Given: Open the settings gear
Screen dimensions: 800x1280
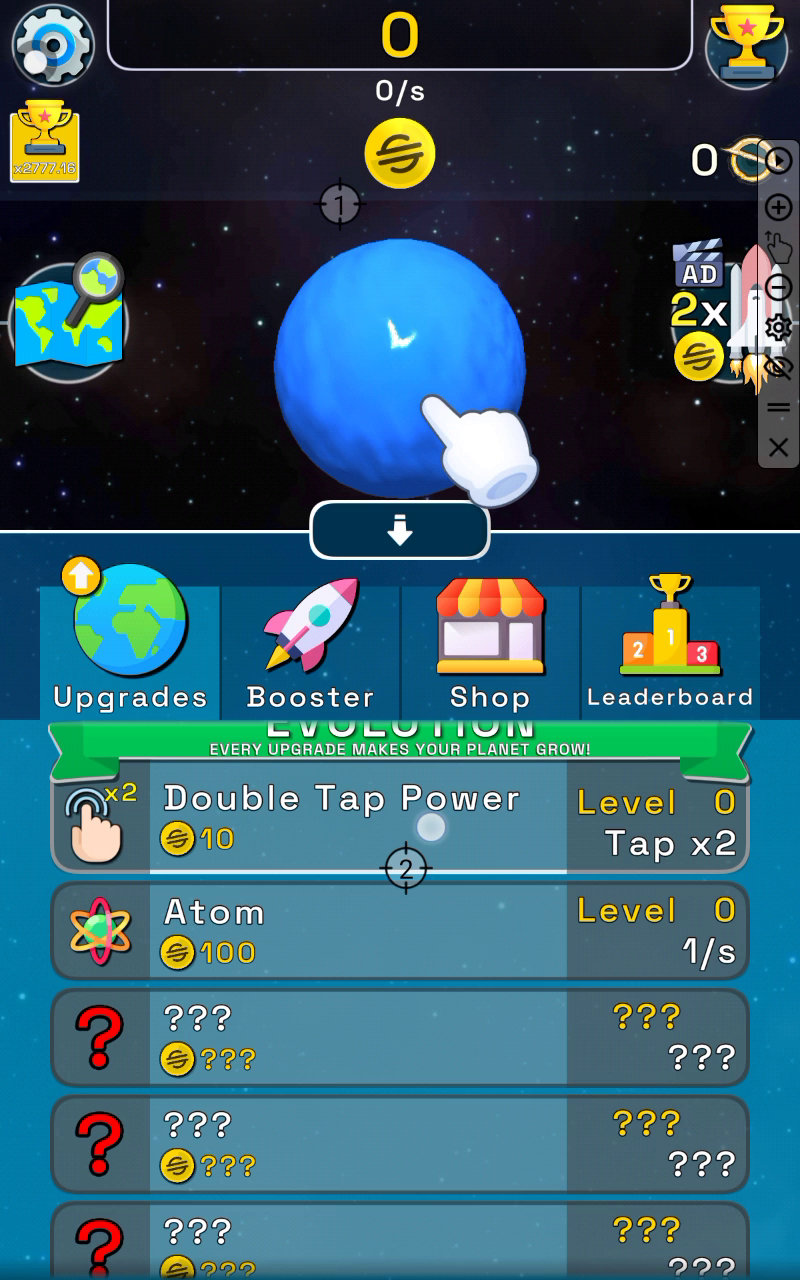Looking at the screenshot, I should (x=52, y=46).
